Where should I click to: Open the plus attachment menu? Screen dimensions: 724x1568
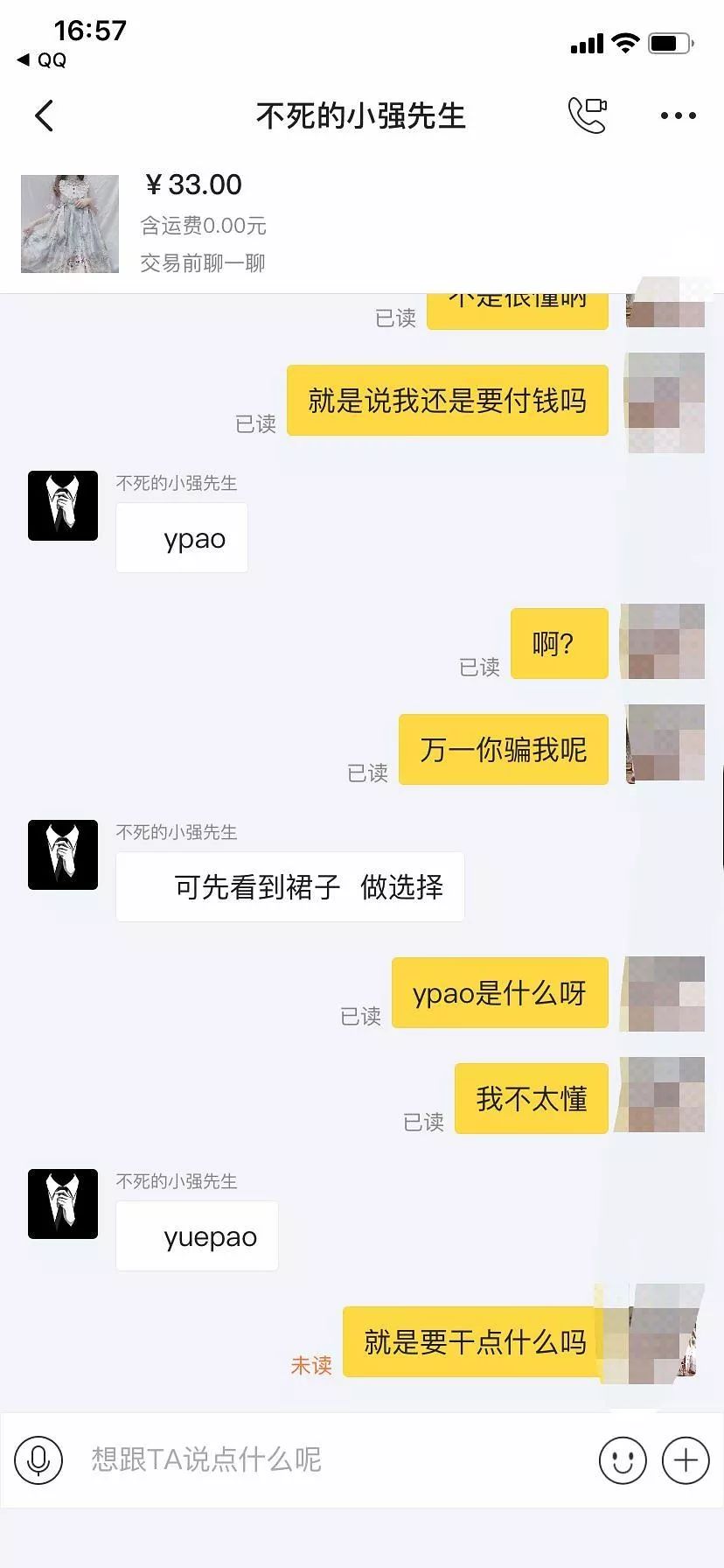coord(686,1459)
